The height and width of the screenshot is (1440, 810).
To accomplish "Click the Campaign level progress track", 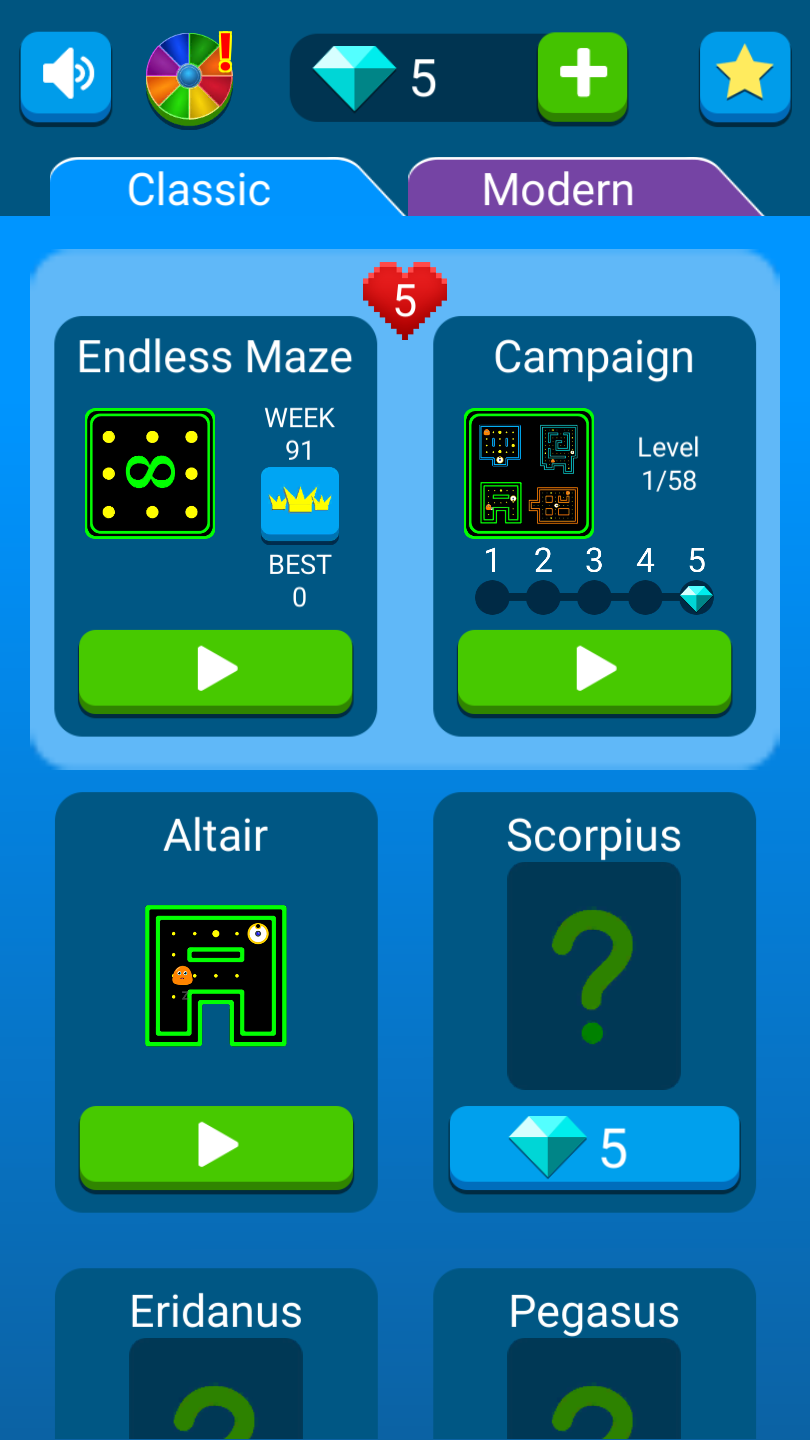I will (594, 597).
